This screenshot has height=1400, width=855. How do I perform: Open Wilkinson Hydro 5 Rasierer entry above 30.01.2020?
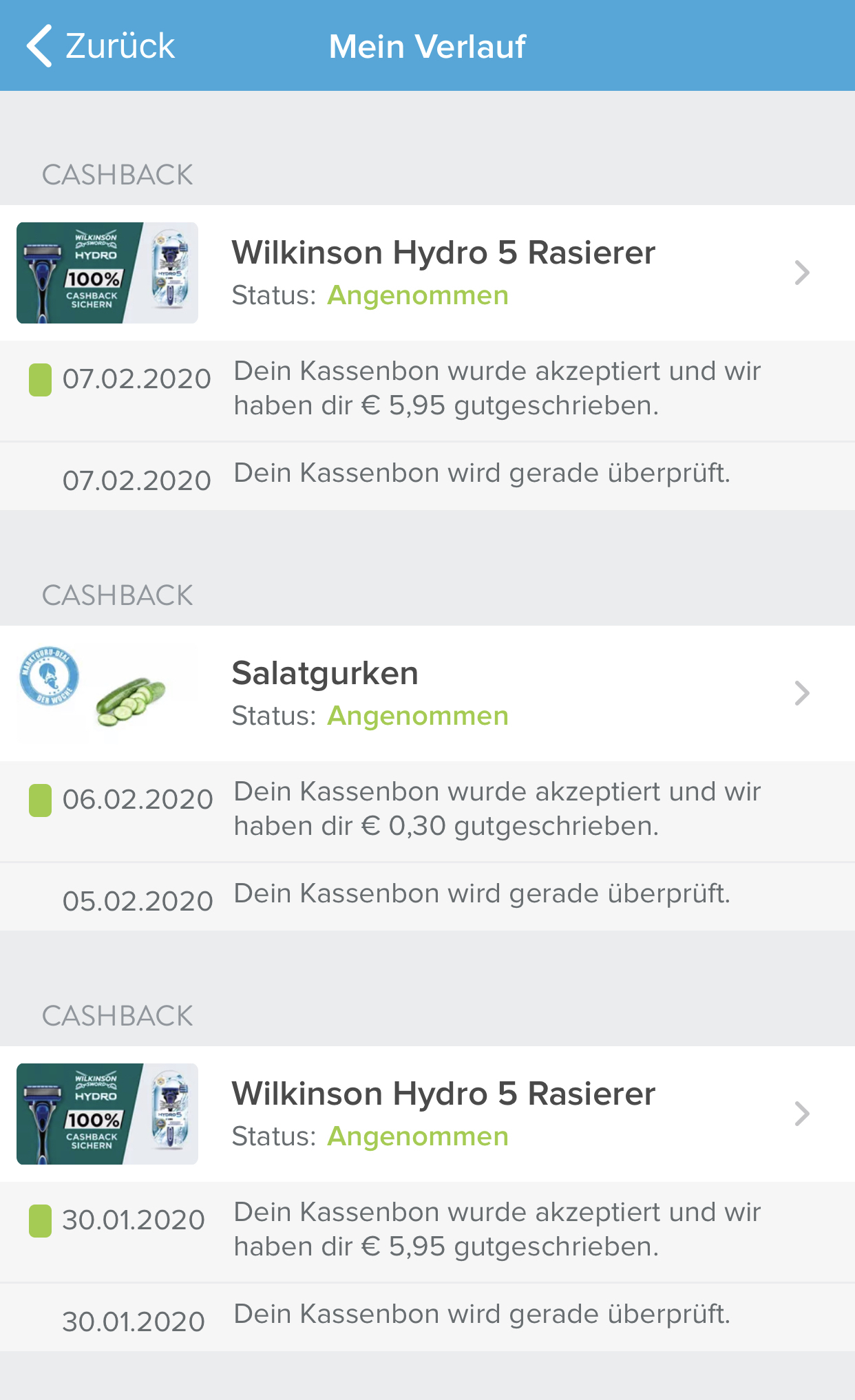click(x=427, y=1114)
